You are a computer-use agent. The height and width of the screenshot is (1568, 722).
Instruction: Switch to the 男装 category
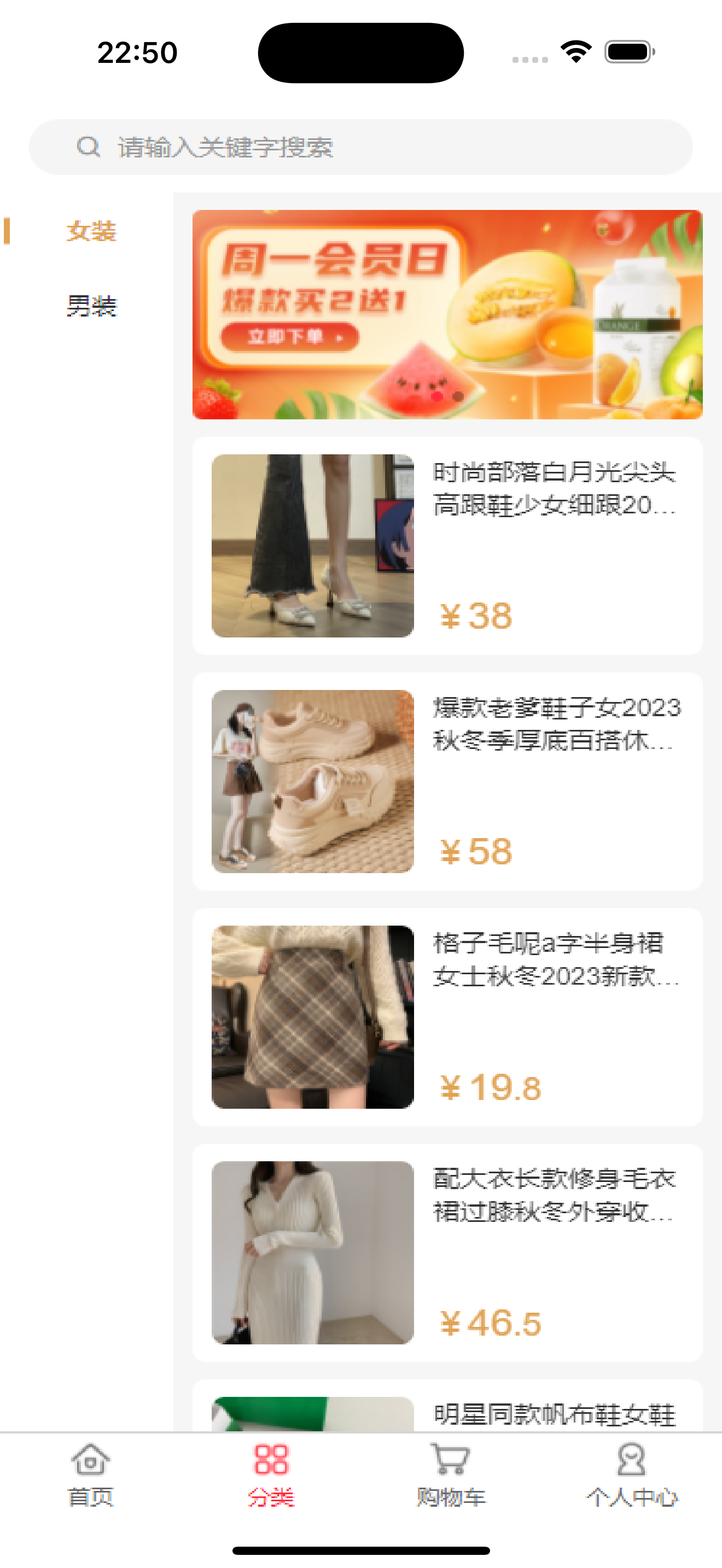[91, 306]
